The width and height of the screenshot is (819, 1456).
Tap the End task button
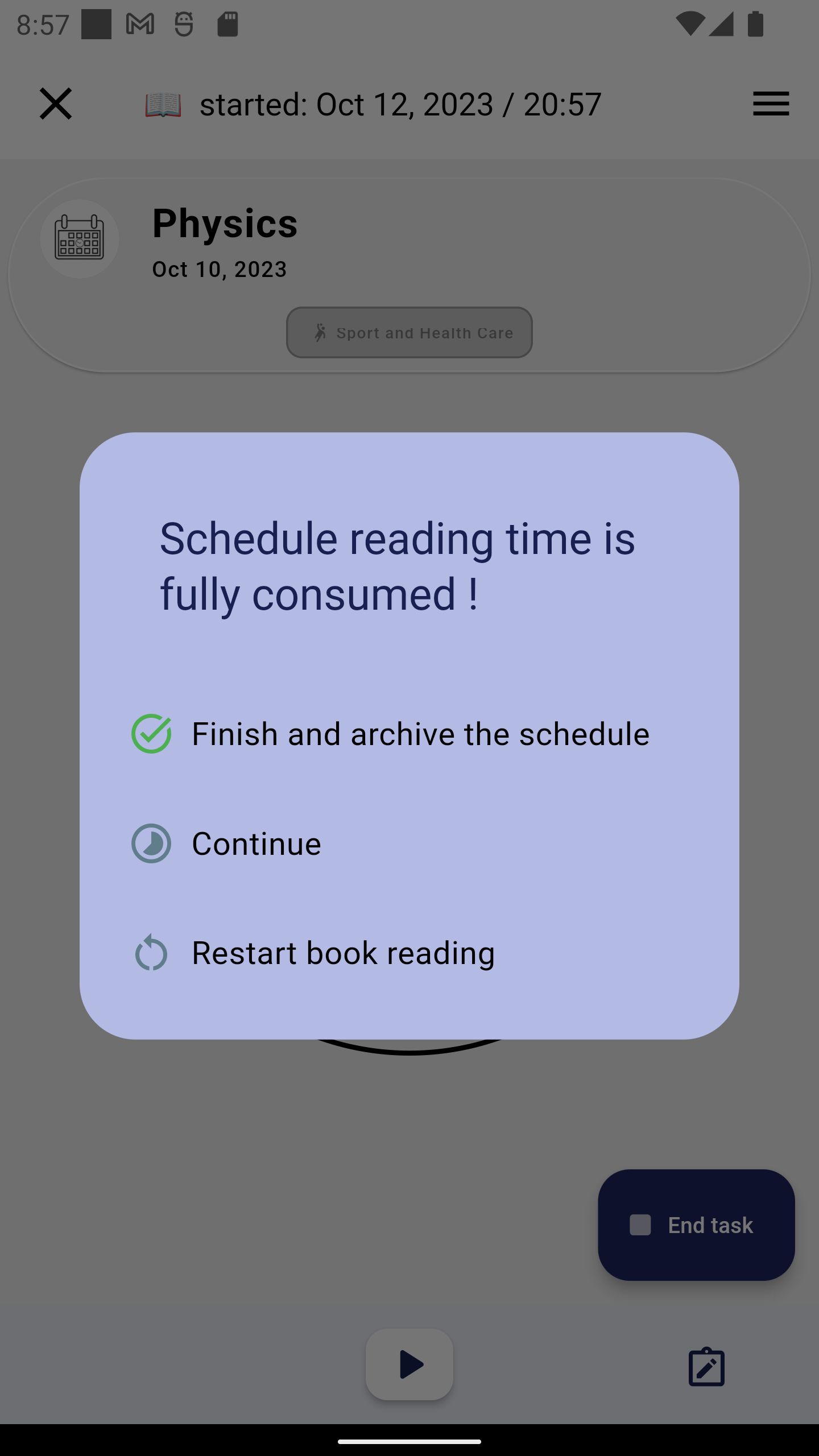pyautogui.click(x=696, y=1225)
